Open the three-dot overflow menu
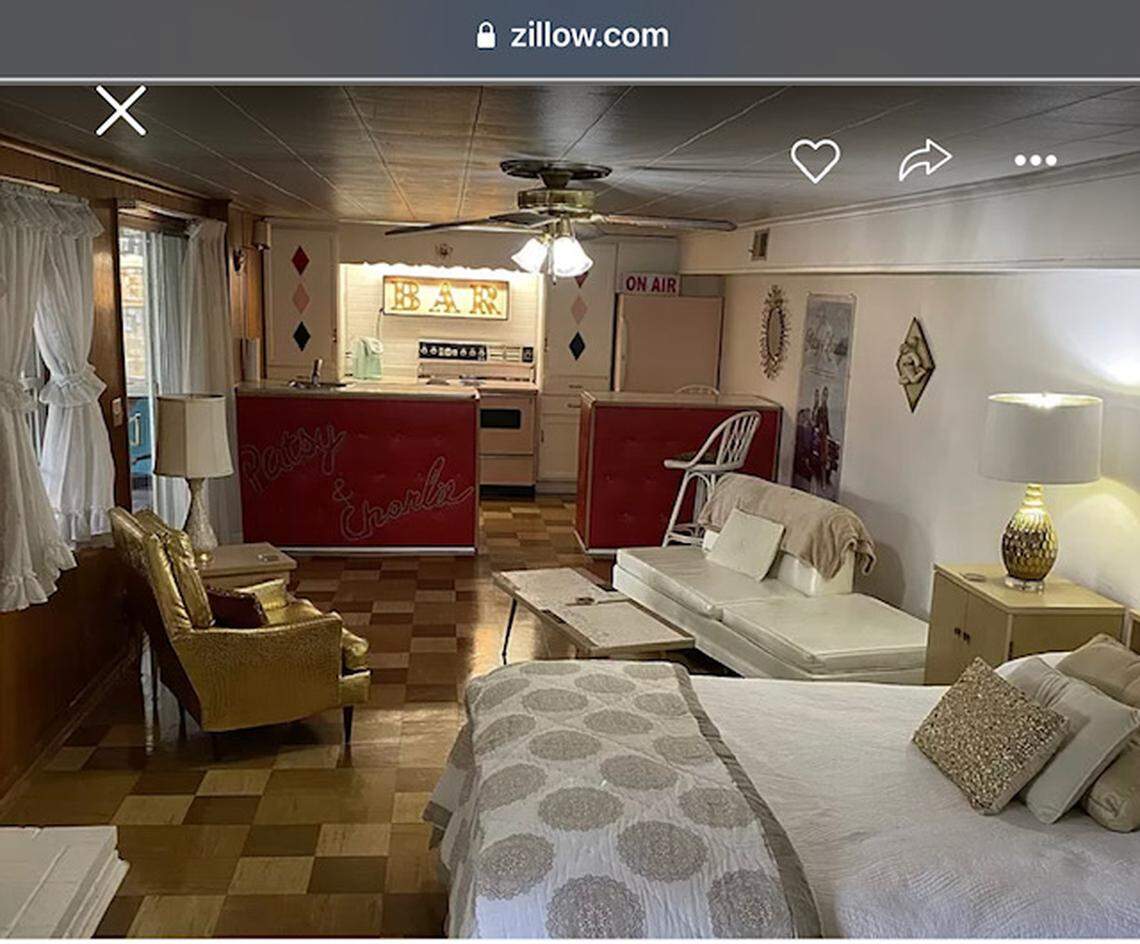 click(1034, 160)
